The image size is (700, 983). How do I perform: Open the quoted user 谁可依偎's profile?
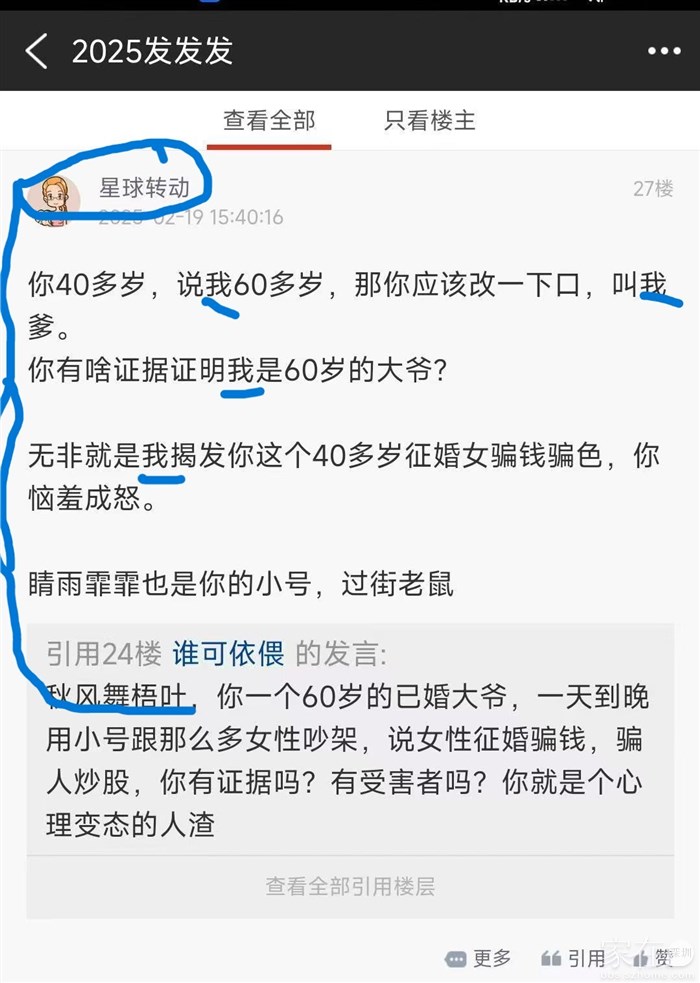[x=229, y=654]
